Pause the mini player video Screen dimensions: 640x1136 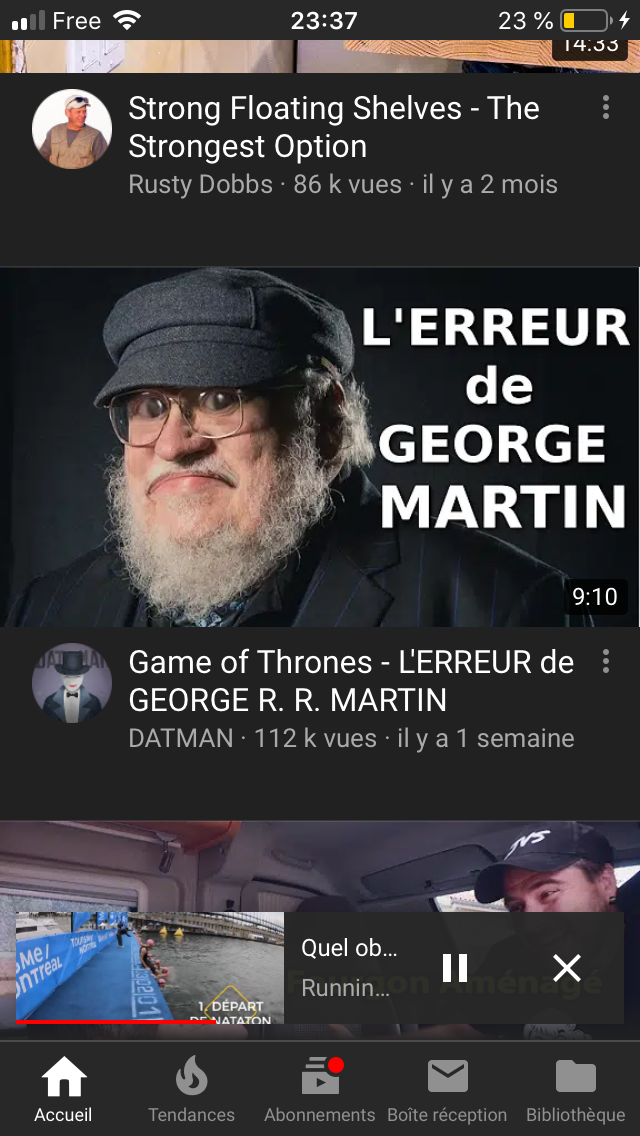click(455, 967)
